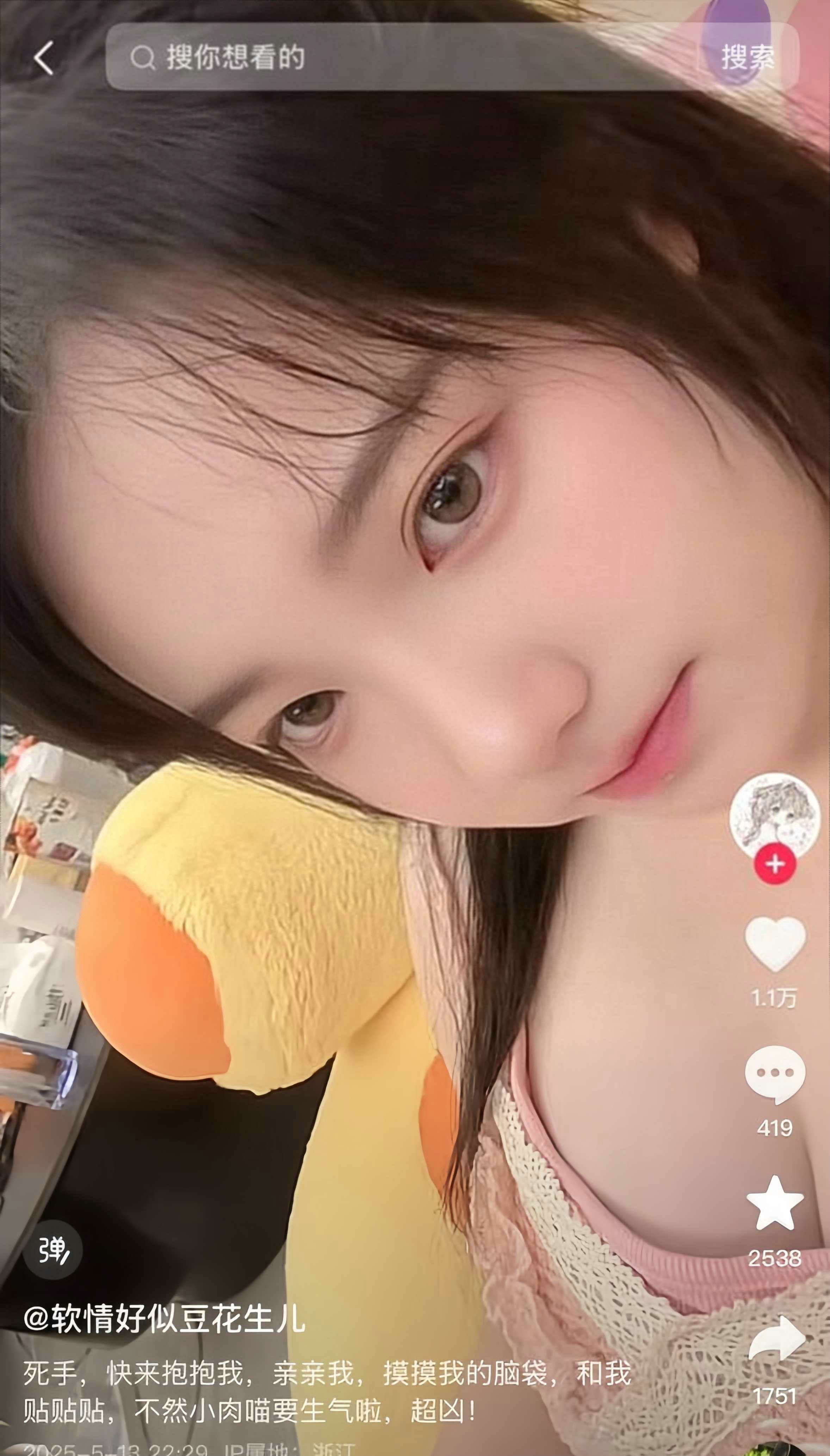Follow the creator with the red plus
This screenshot has width=830, height=1456.
coord(775,864)
